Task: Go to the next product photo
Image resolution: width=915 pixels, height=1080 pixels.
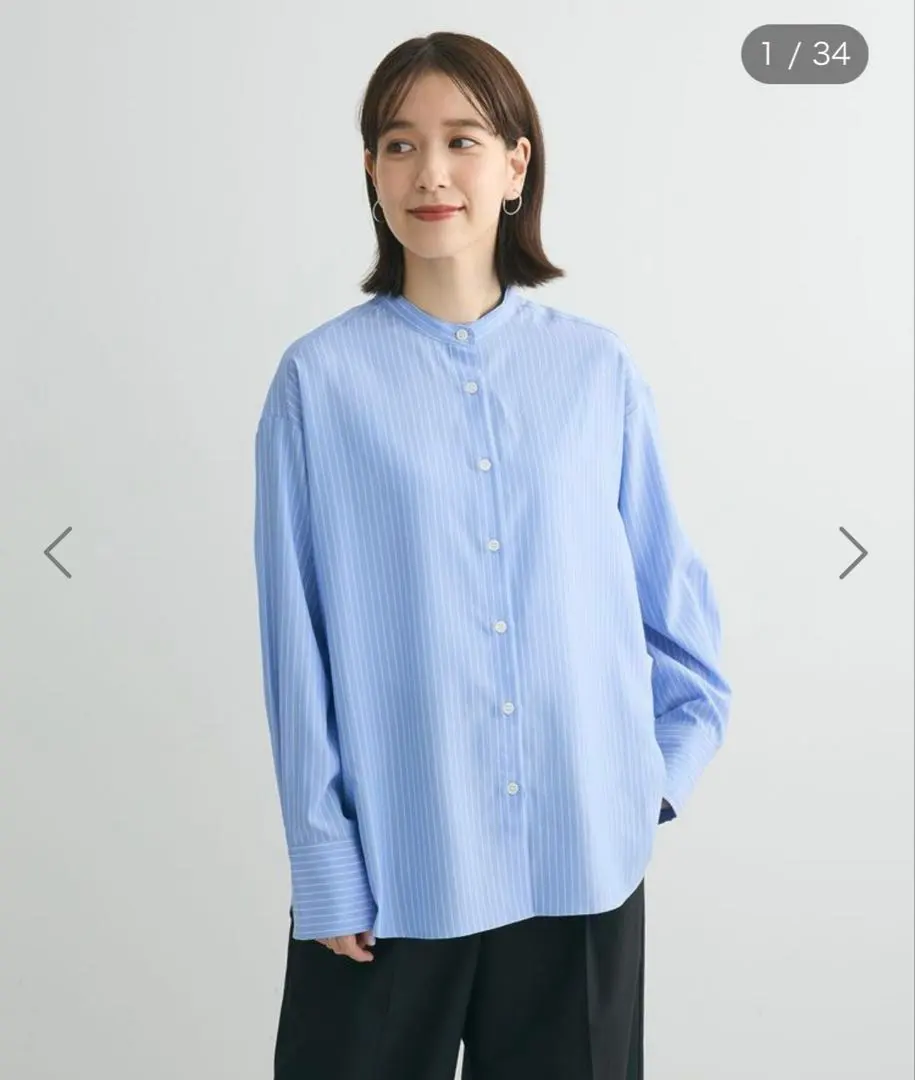Action: click(x=853, y=552)
